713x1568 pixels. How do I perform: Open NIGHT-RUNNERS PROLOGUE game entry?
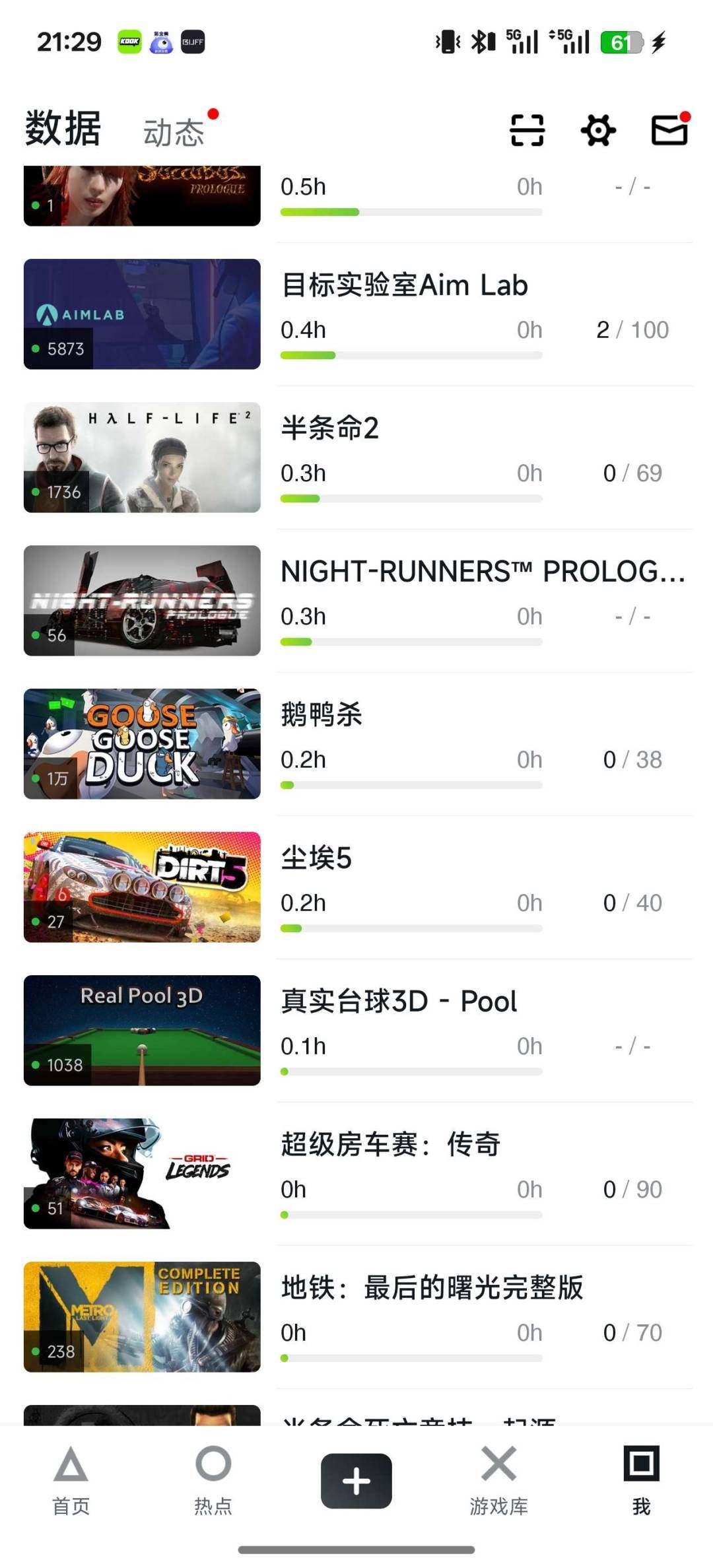482,572
